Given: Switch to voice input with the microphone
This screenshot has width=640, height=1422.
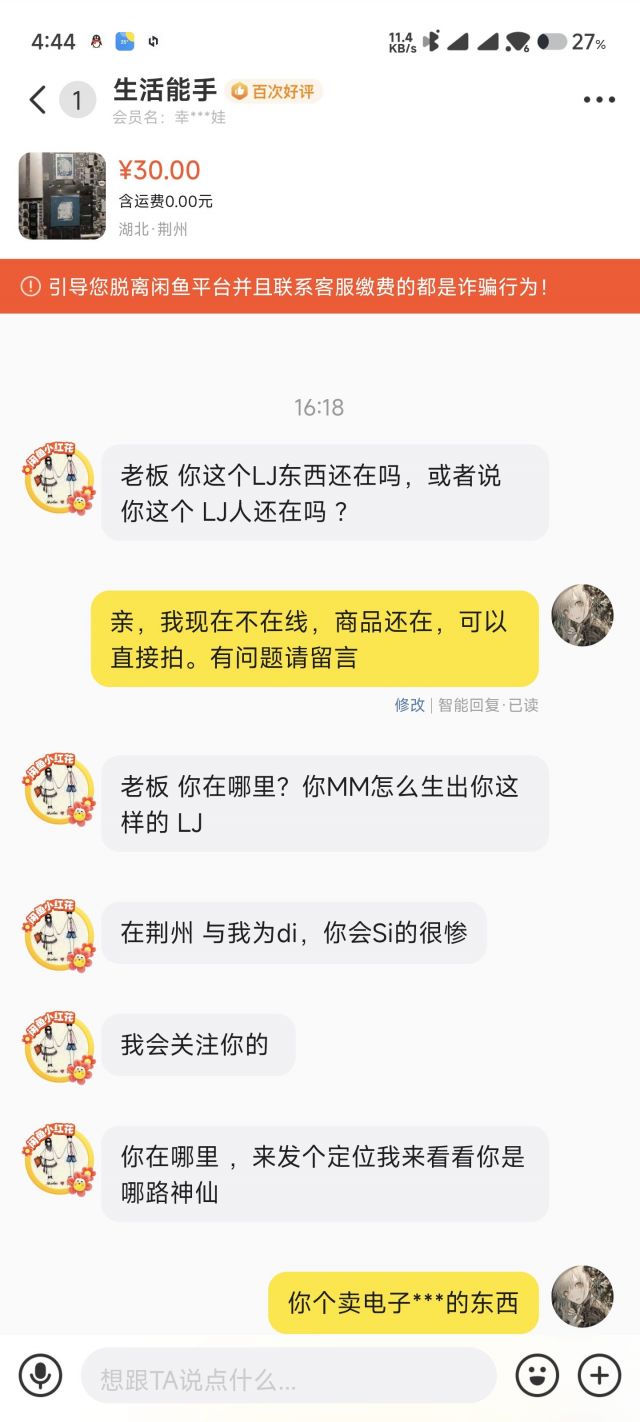Looking at the screenshot, I should coord(41,1376).
